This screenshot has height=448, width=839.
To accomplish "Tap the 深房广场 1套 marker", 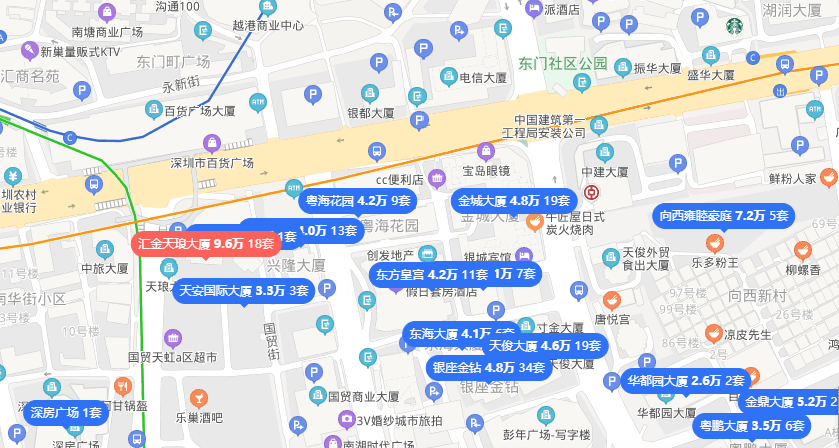I will pyautogui.click(x=66, y=412).
